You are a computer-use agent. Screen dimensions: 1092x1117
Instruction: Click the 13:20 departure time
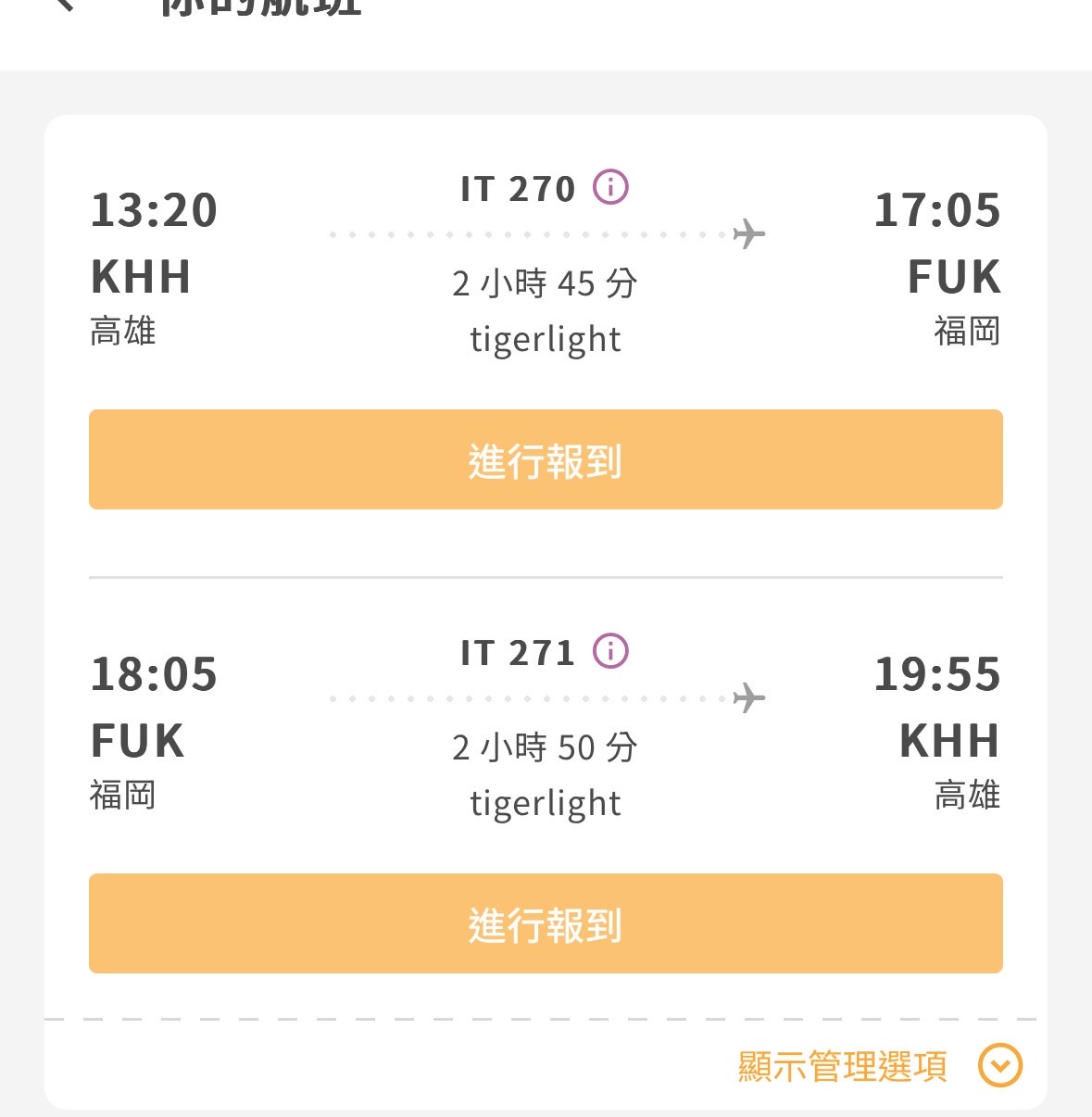(x=154, y=210)
